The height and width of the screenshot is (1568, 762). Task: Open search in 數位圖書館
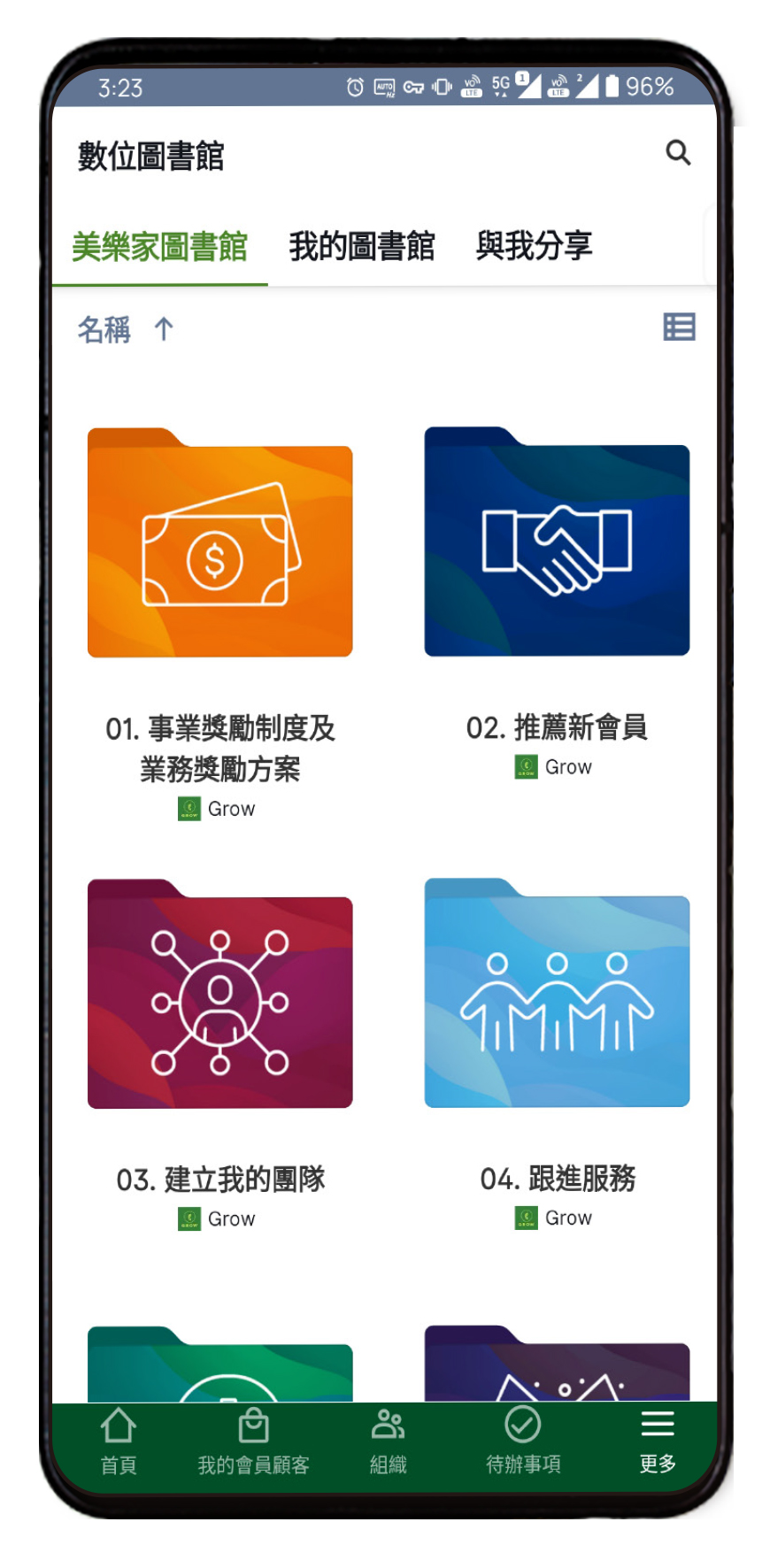pos(678,153)
